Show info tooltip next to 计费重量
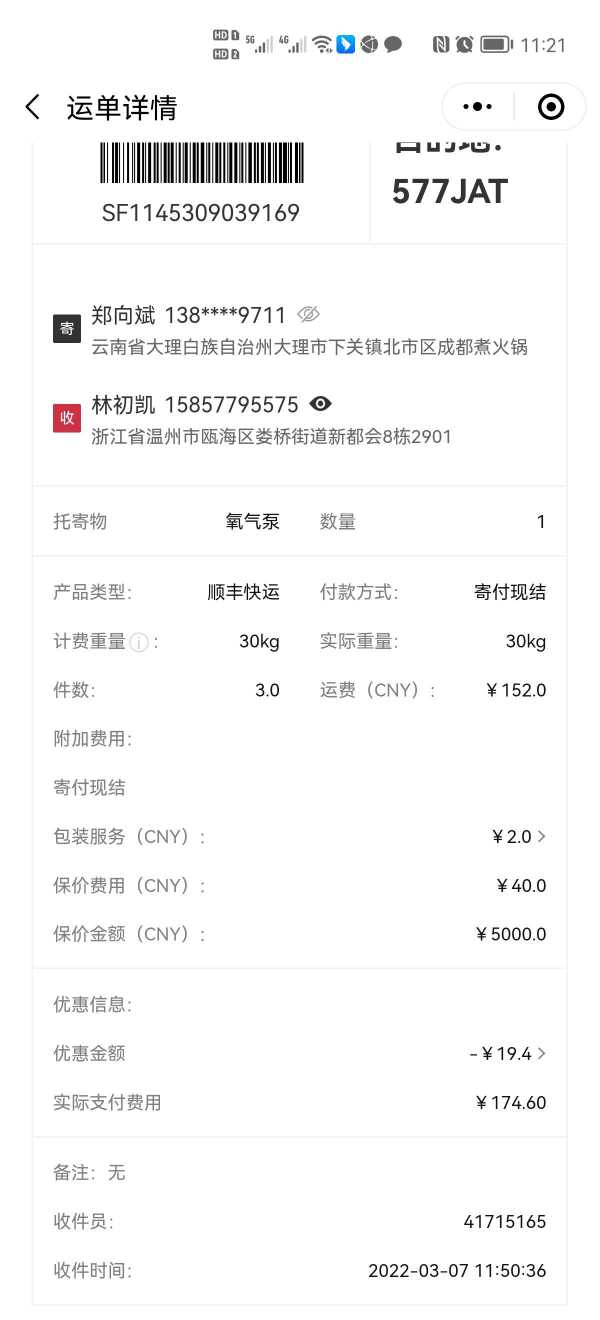The height and width of the screenshot is (1320, 600). tap(139, 643)
